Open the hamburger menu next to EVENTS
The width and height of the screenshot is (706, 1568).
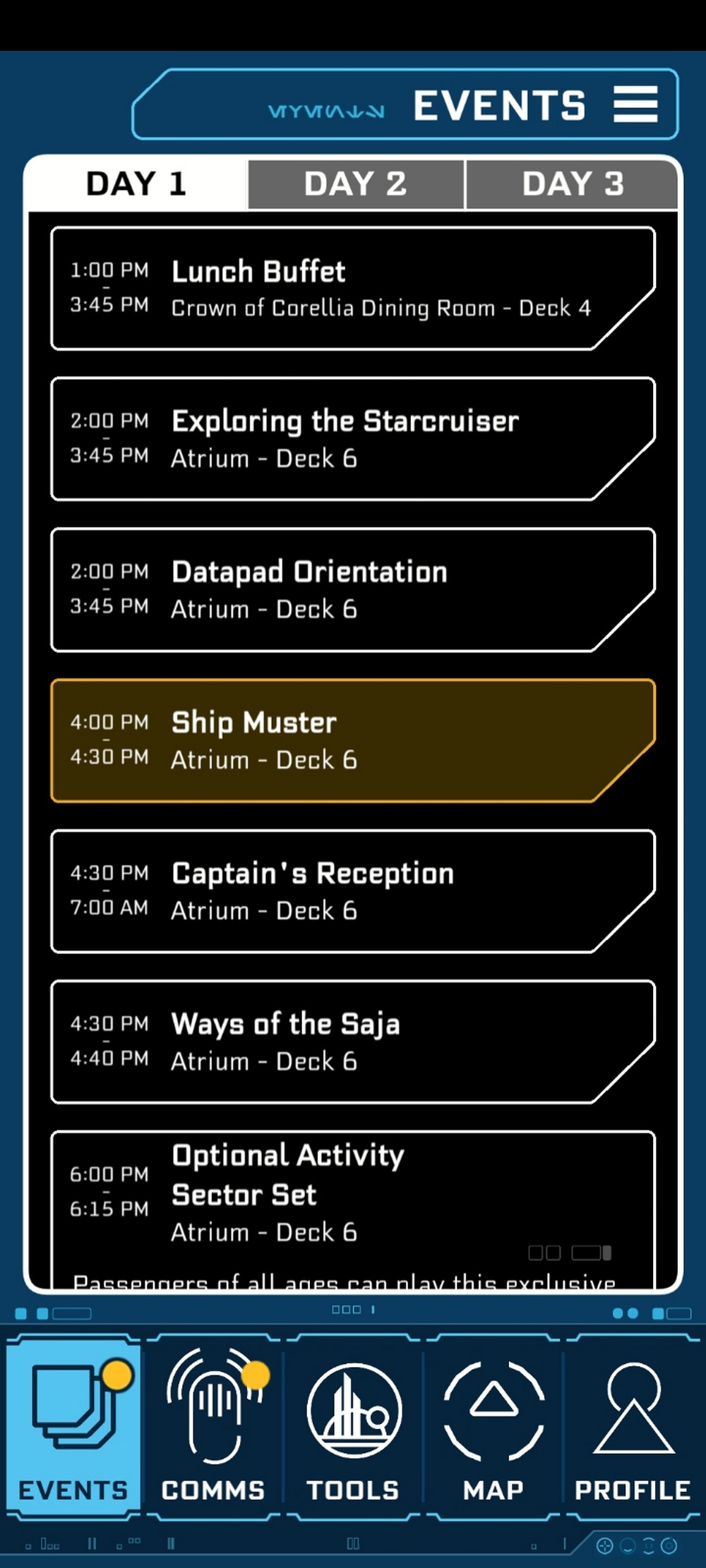(x=635, y=104)
